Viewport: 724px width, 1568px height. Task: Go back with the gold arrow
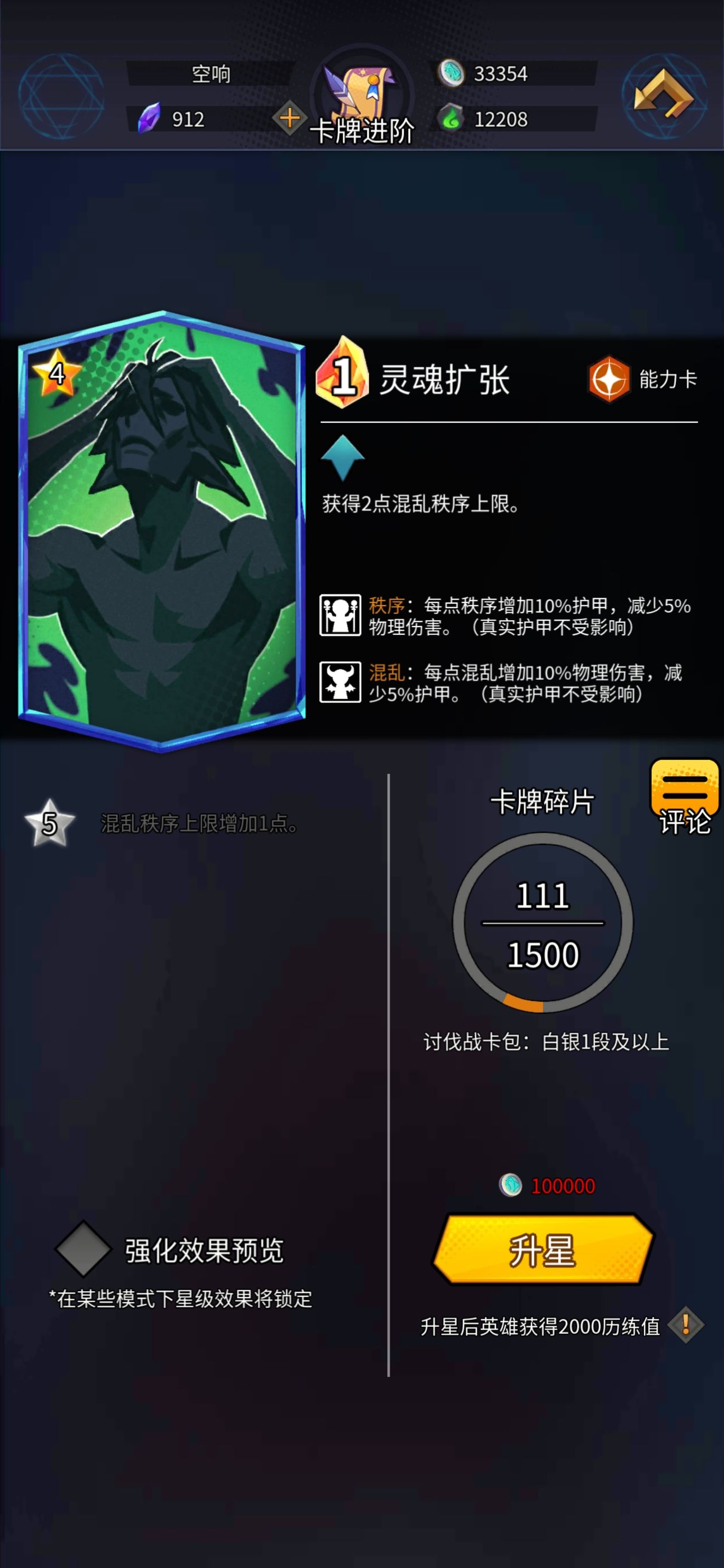click(x=663, y=95)
